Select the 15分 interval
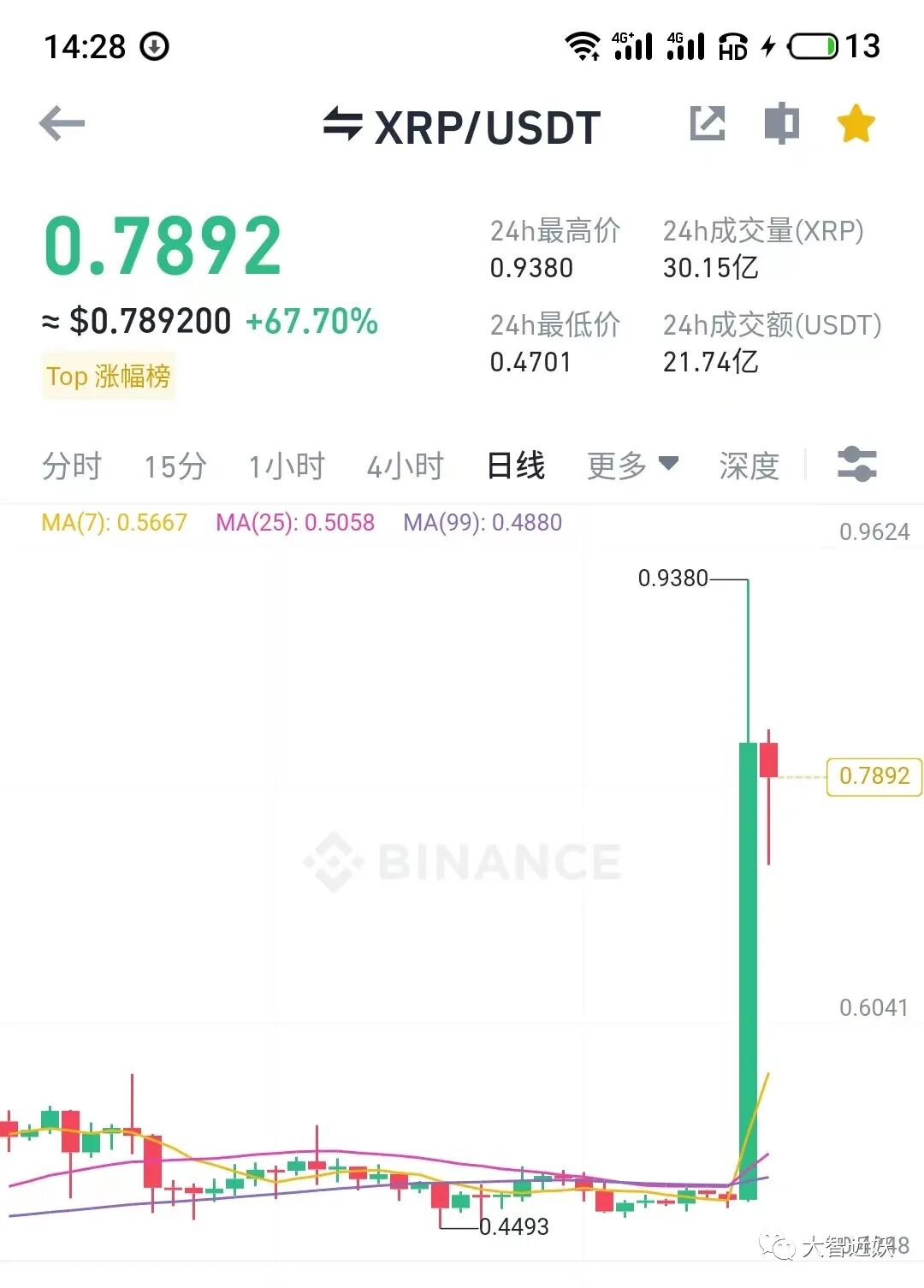Screen dimensions: 924x1288 175,466
